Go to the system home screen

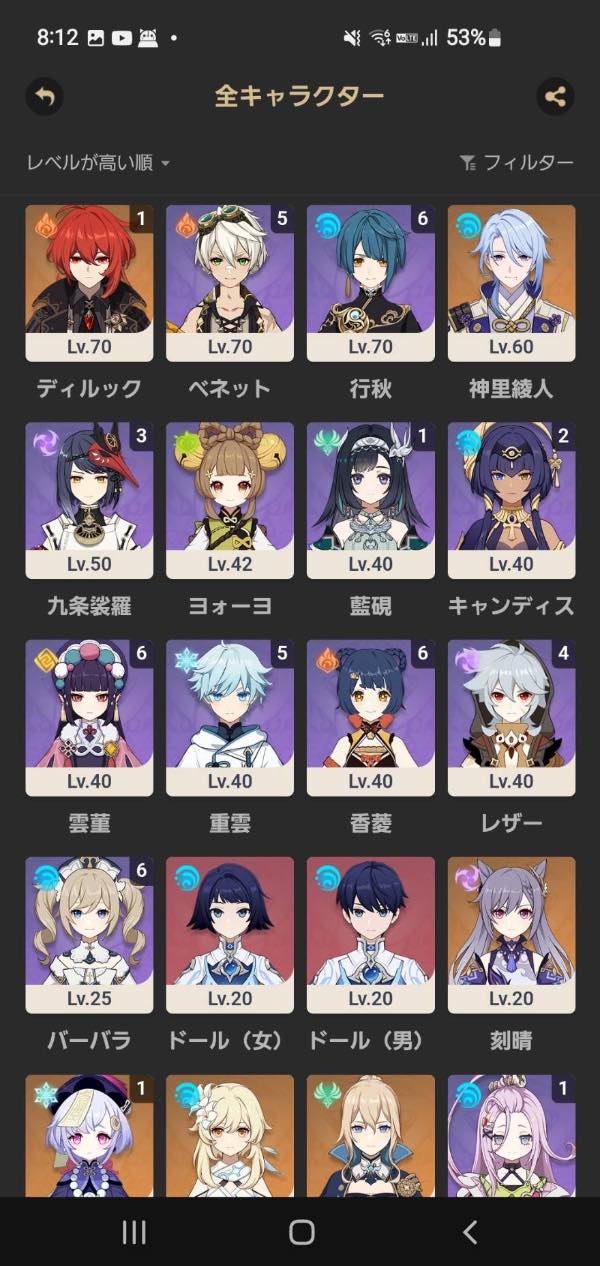click(x=301, y=1232)
